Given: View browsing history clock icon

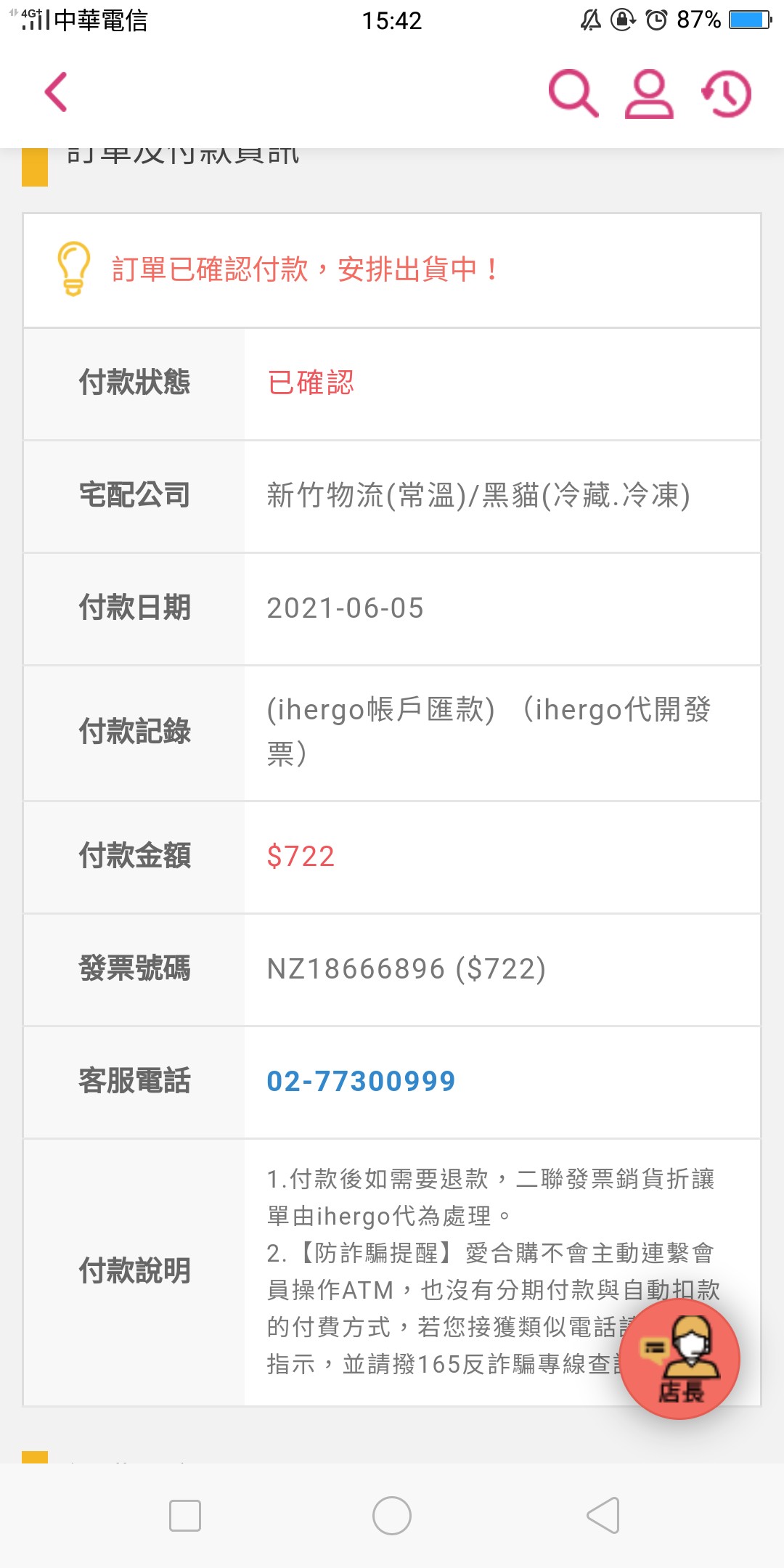Looking at the screenshot, I should [726, 94].
